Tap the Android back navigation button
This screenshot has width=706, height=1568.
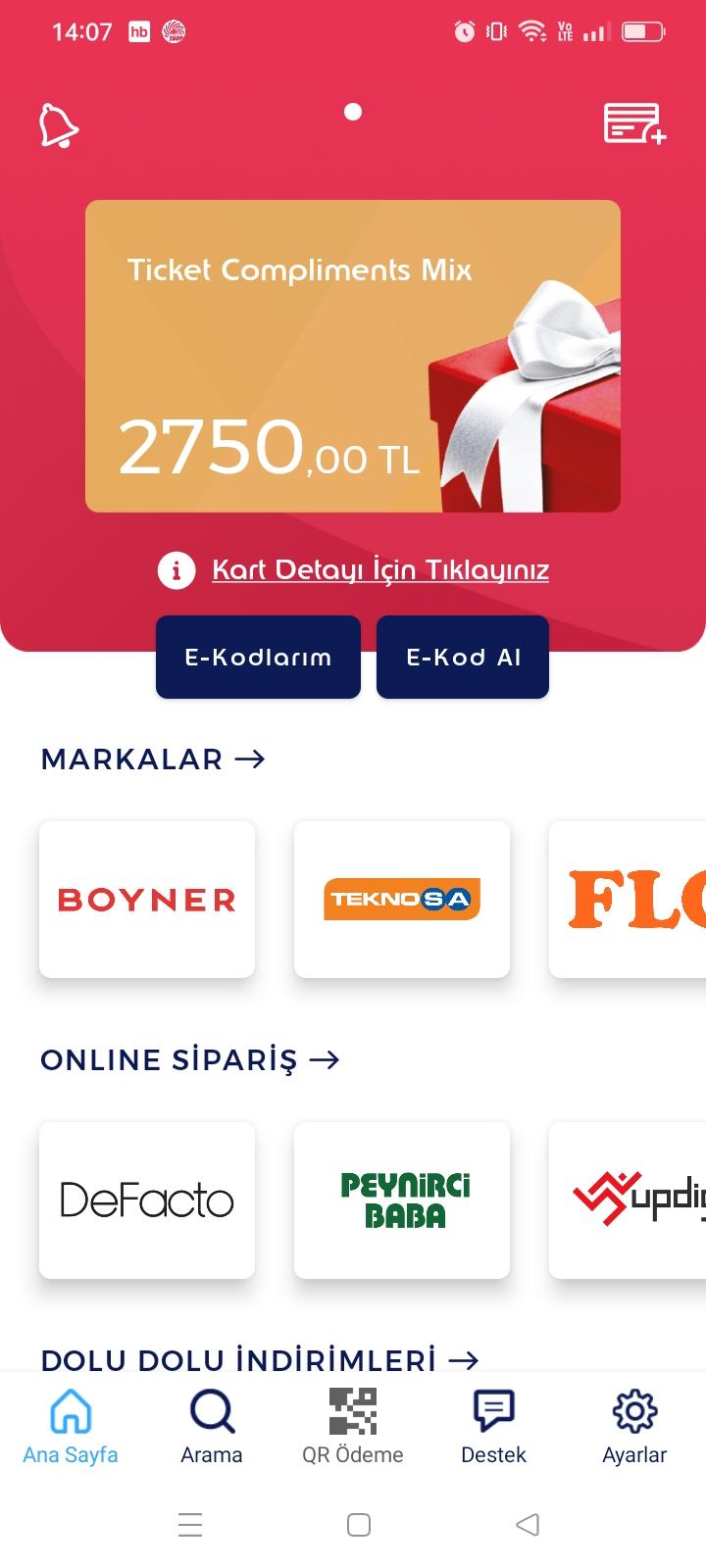(528, 1525)
